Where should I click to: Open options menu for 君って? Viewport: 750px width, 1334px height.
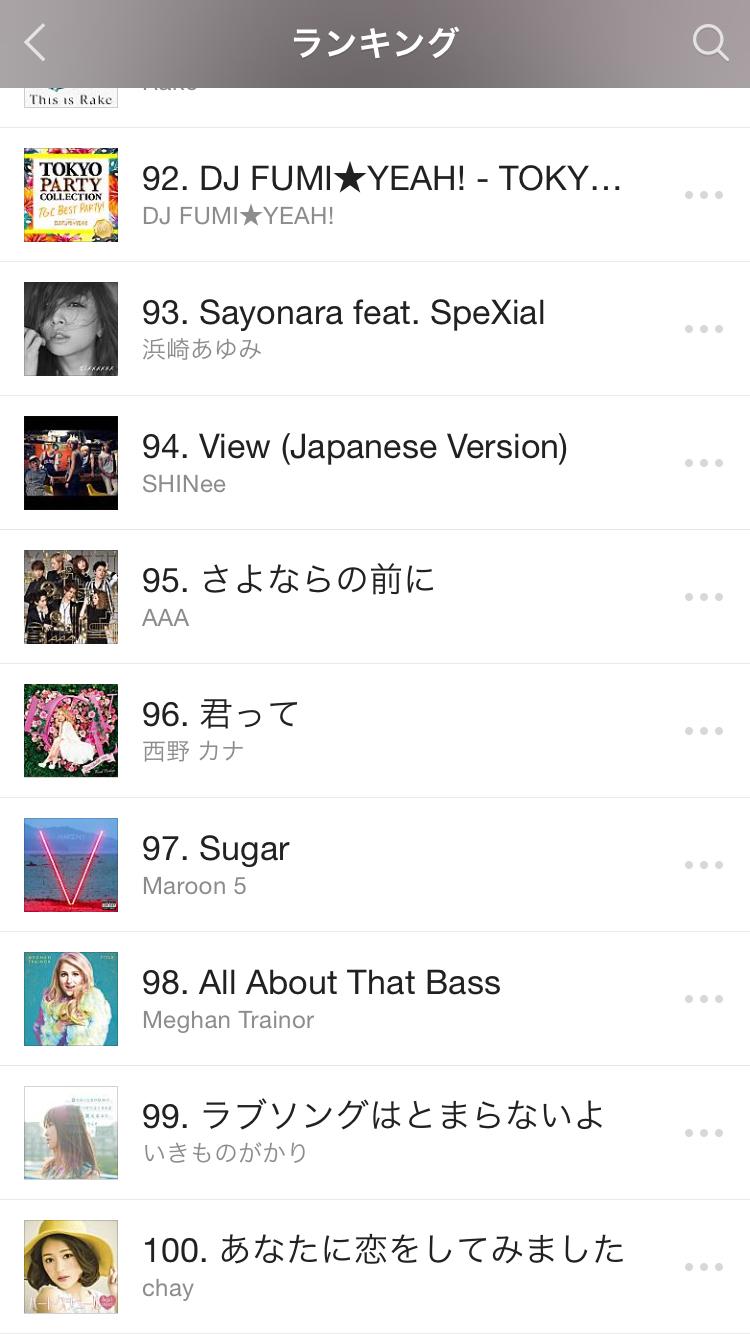pyautogui.click(x=704, y=731)
